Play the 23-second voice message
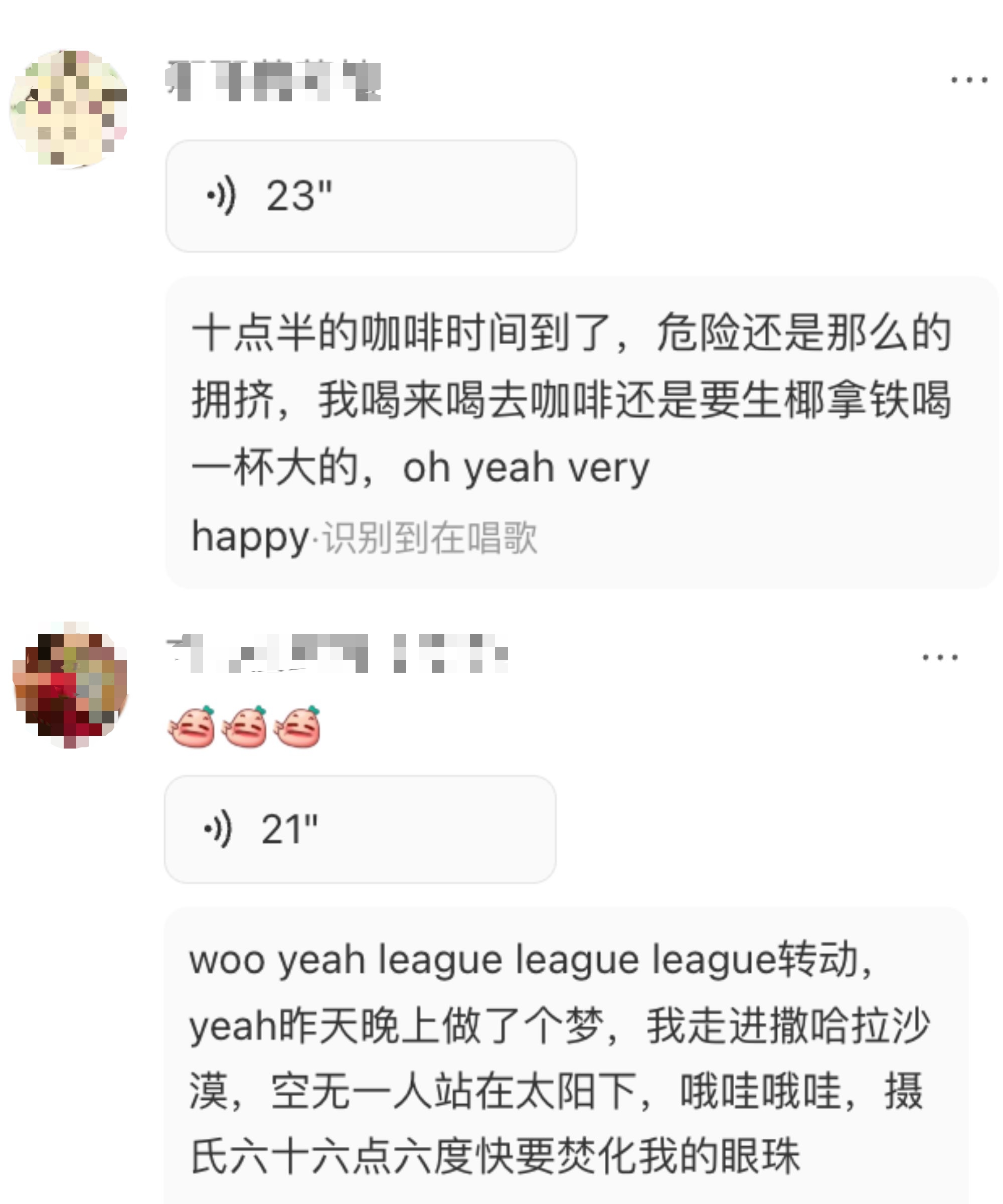 370,196
